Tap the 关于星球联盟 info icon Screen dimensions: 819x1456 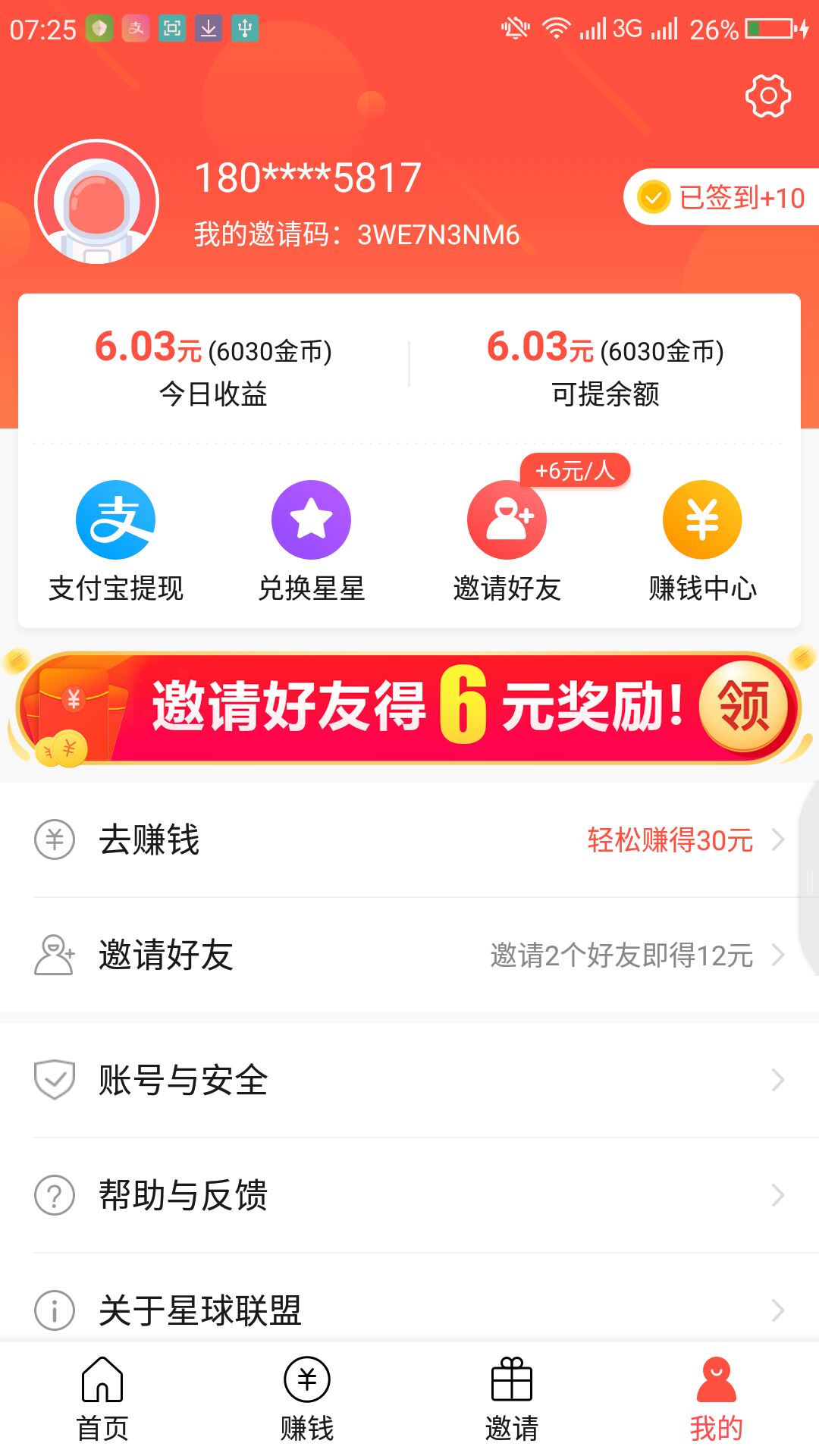[52, 1310]
